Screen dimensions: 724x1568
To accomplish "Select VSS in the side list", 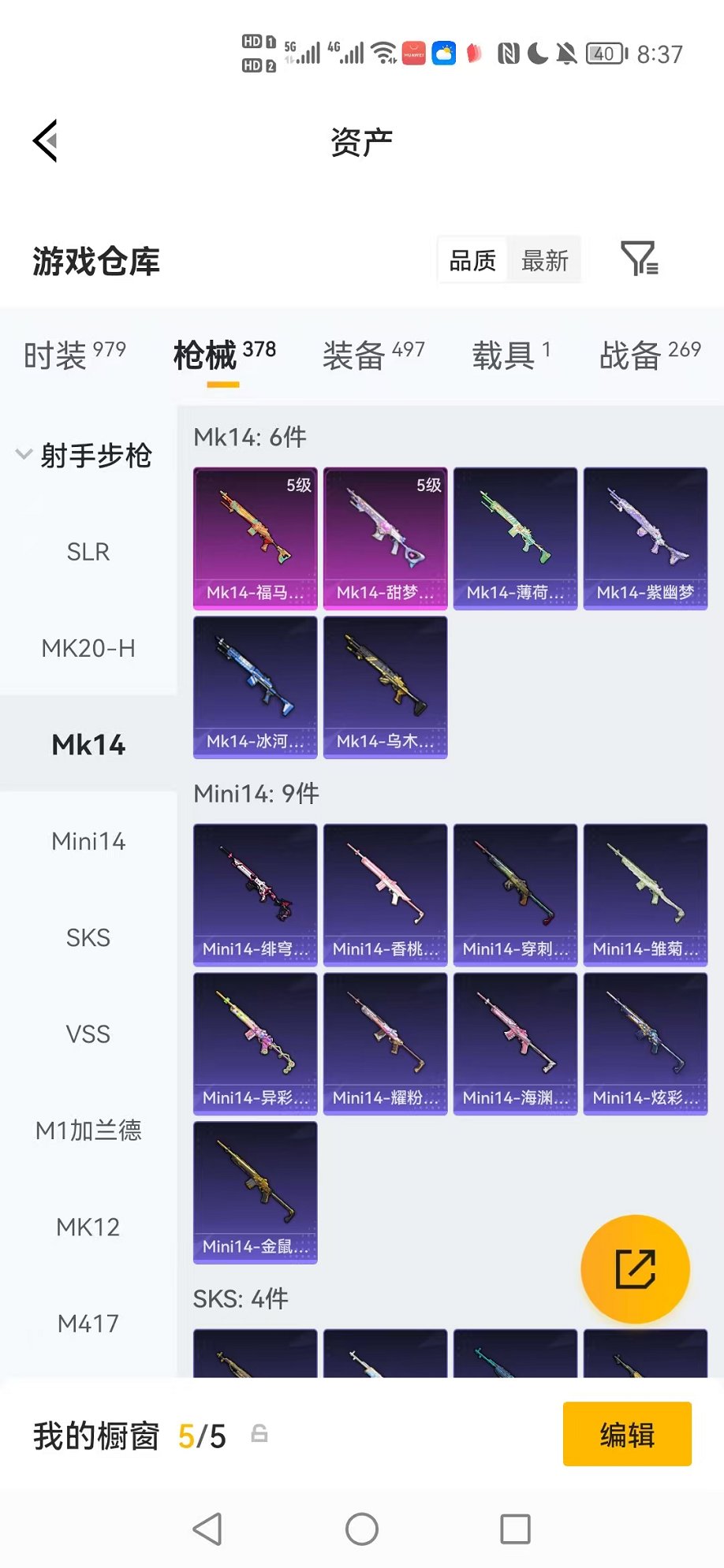I will [x=88, y=1034].
